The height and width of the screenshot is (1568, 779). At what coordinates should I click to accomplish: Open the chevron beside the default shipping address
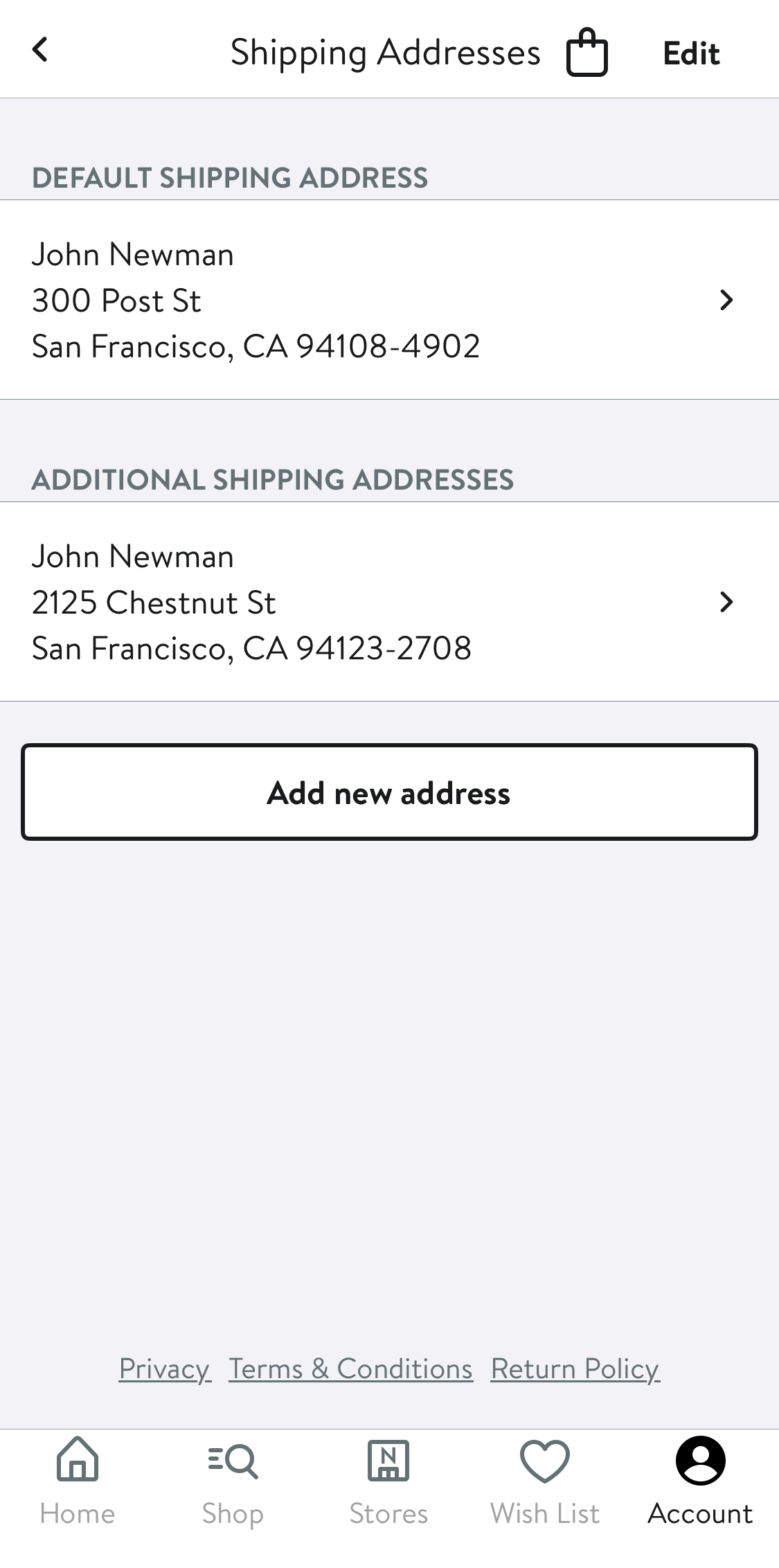(x=726, y=300)
